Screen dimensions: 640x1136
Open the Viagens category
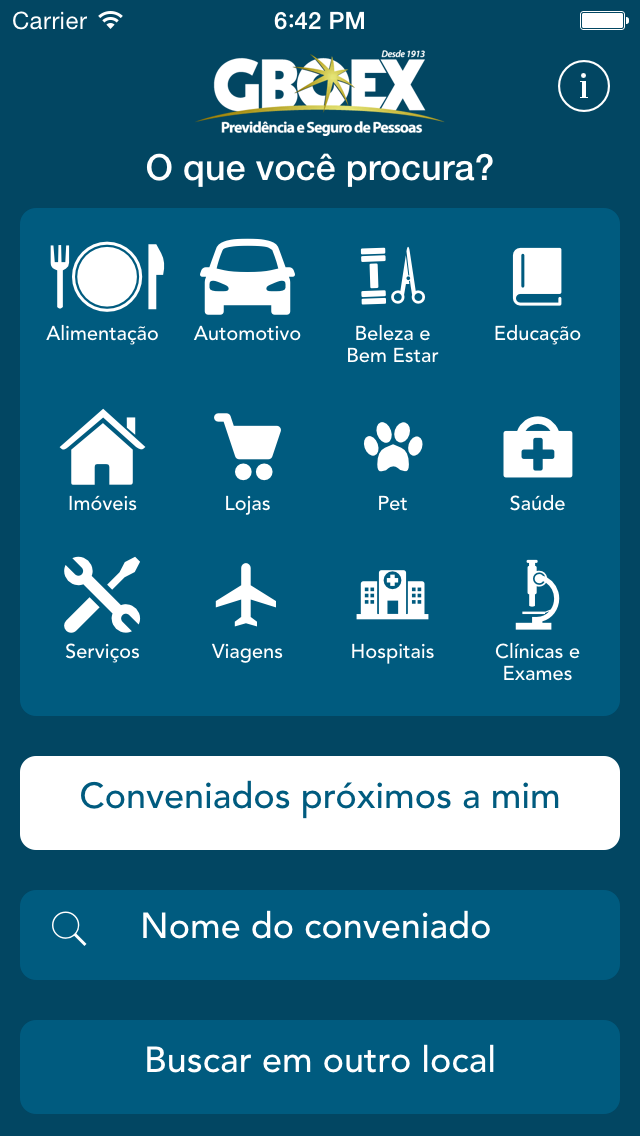pos(247,611)
